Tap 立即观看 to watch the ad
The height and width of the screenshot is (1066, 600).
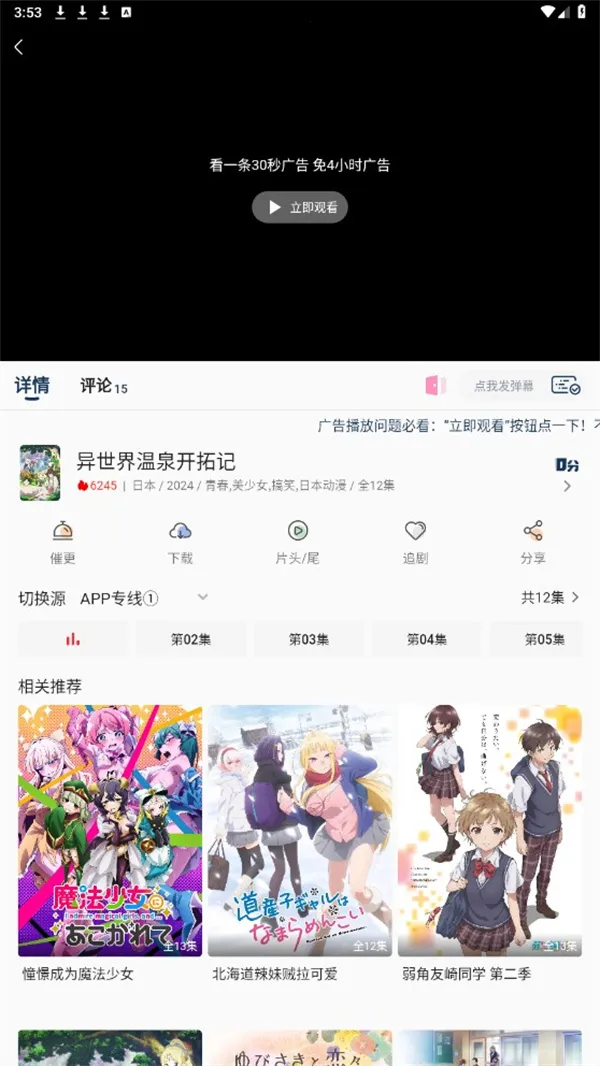click(x=300, y=208)
